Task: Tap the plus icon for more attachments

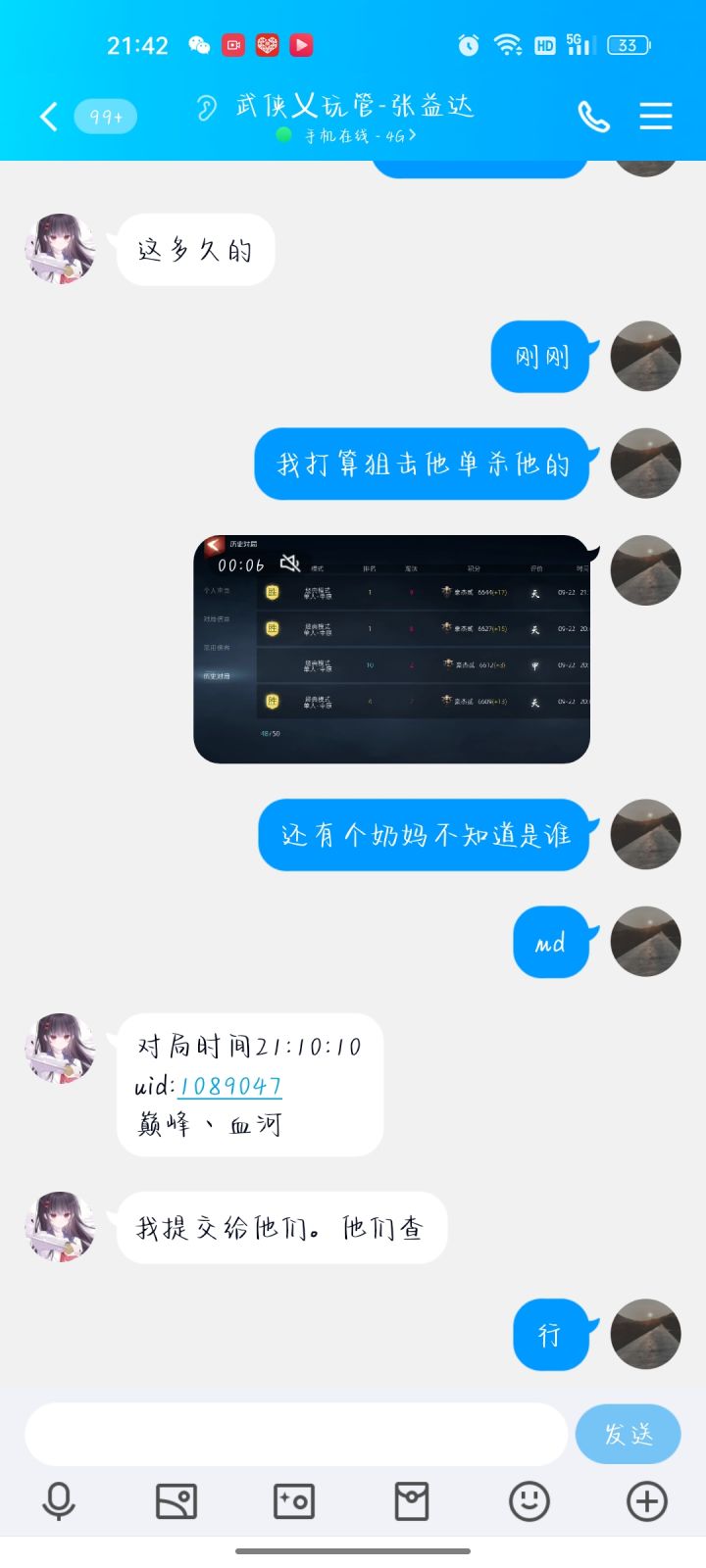Action: coord(645,1500)
